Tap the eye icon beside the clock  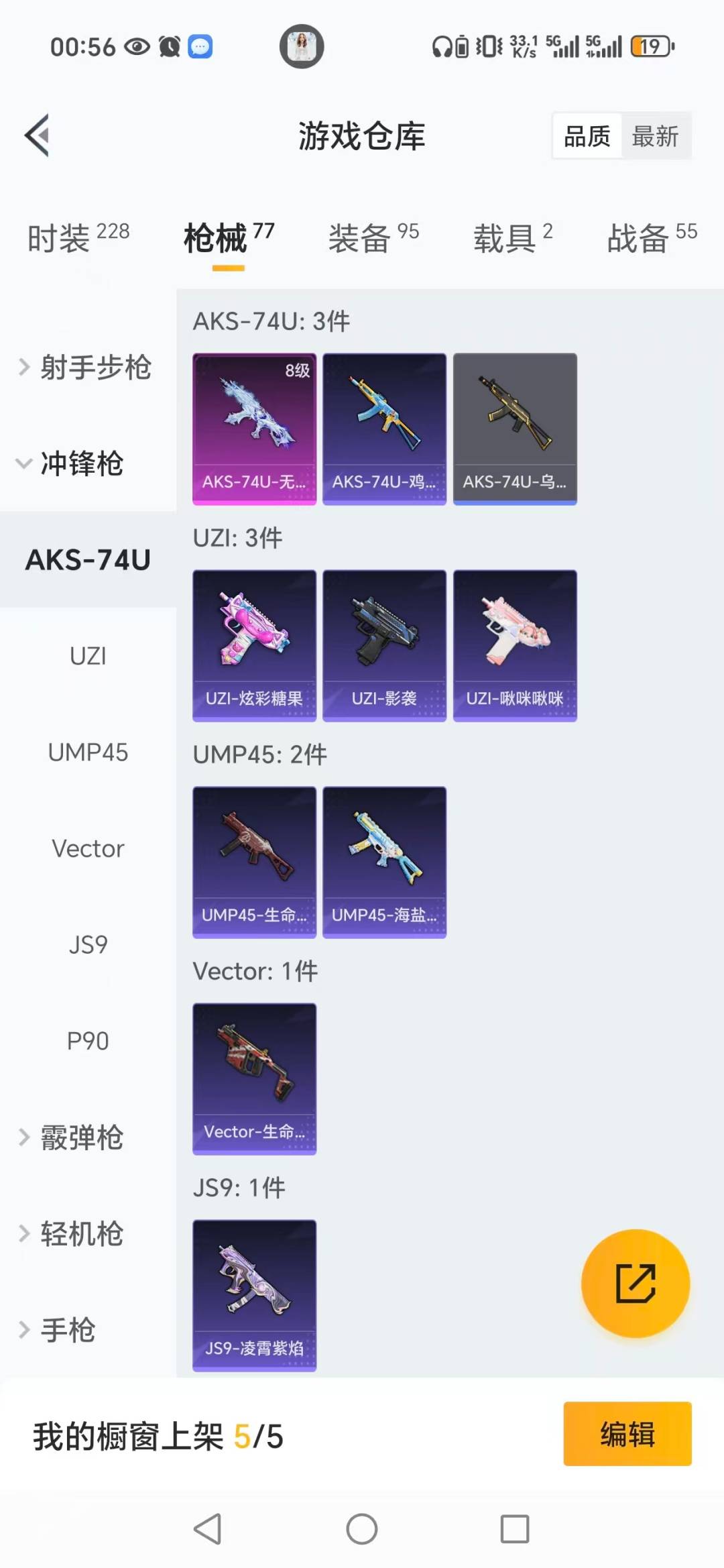click(x=137, y=47)
